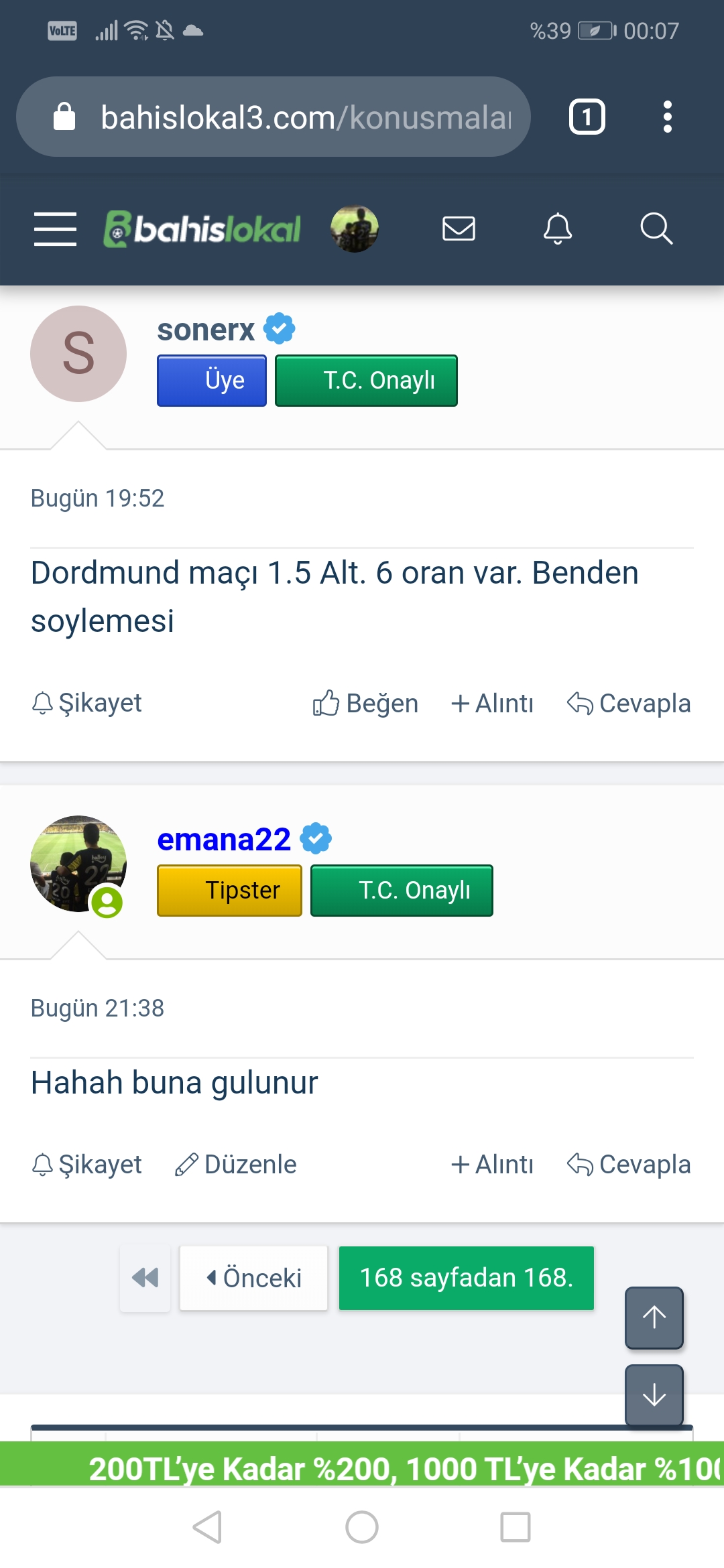724x1568 pixels.
Task: Open the notifications bell
Action: [558, 228]
